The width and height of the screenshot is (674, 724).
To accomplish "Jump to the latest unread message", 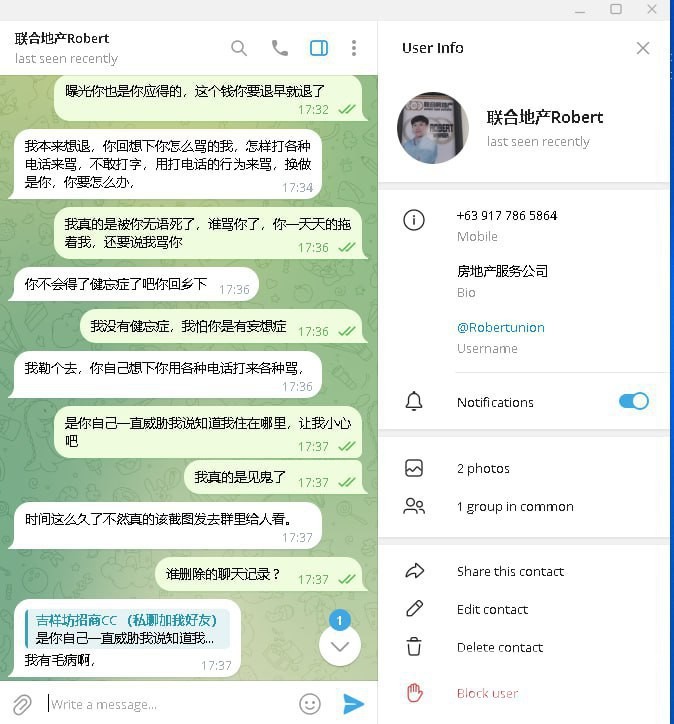I will pyautogui.click(x=340, y=645).
